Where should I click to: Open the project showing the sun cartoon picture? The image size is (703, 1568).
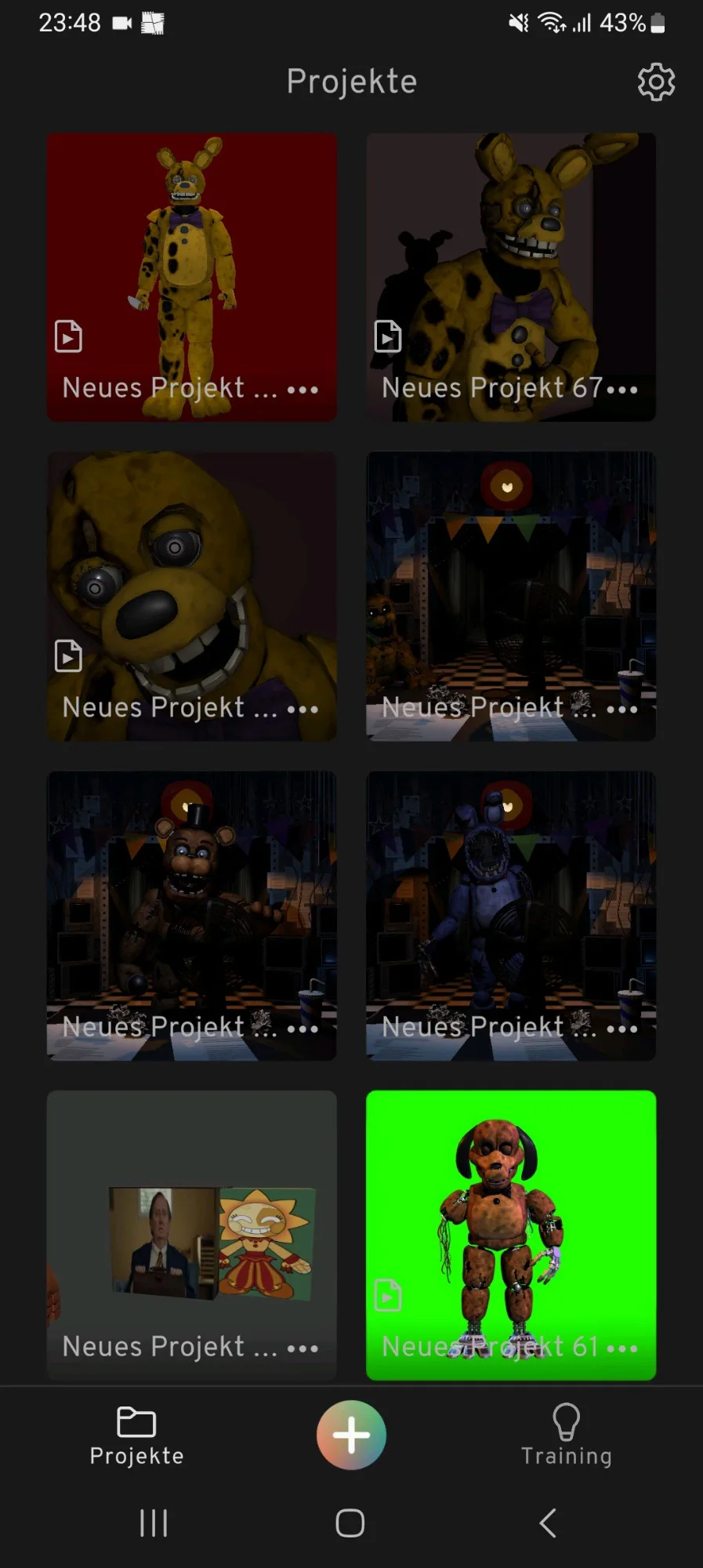click(x=192, y=1235)
